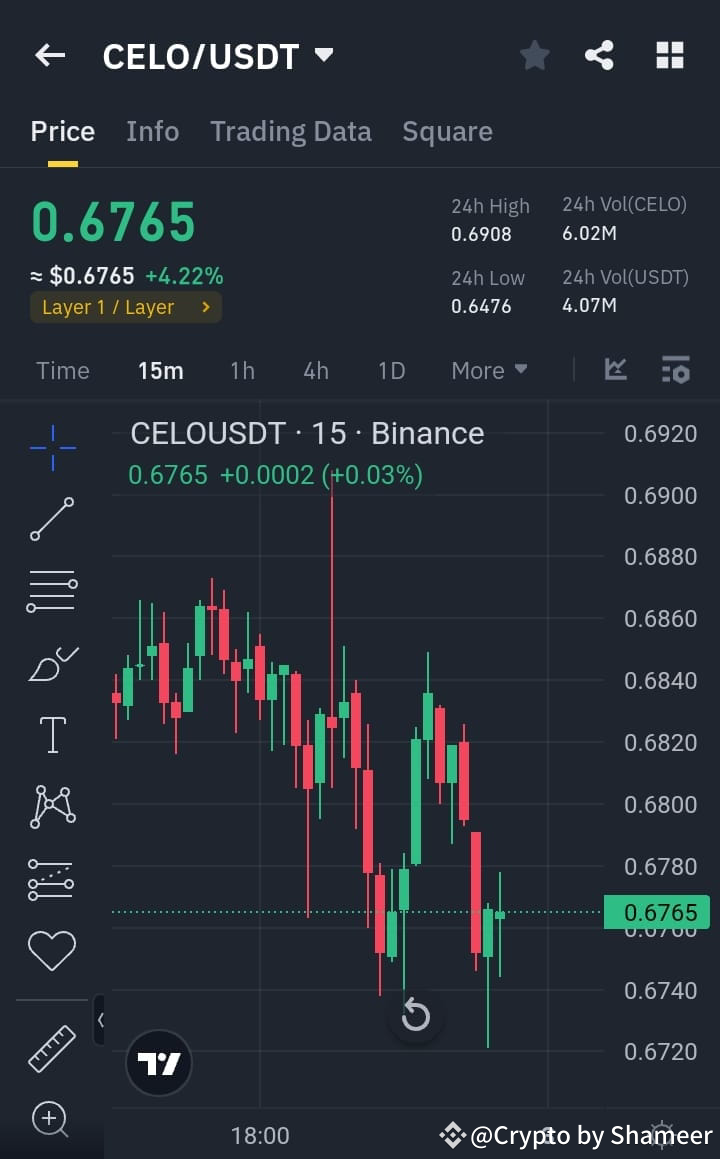Open the Square tab
Viewport: 720px width, 1159px height.
[447, 131]
